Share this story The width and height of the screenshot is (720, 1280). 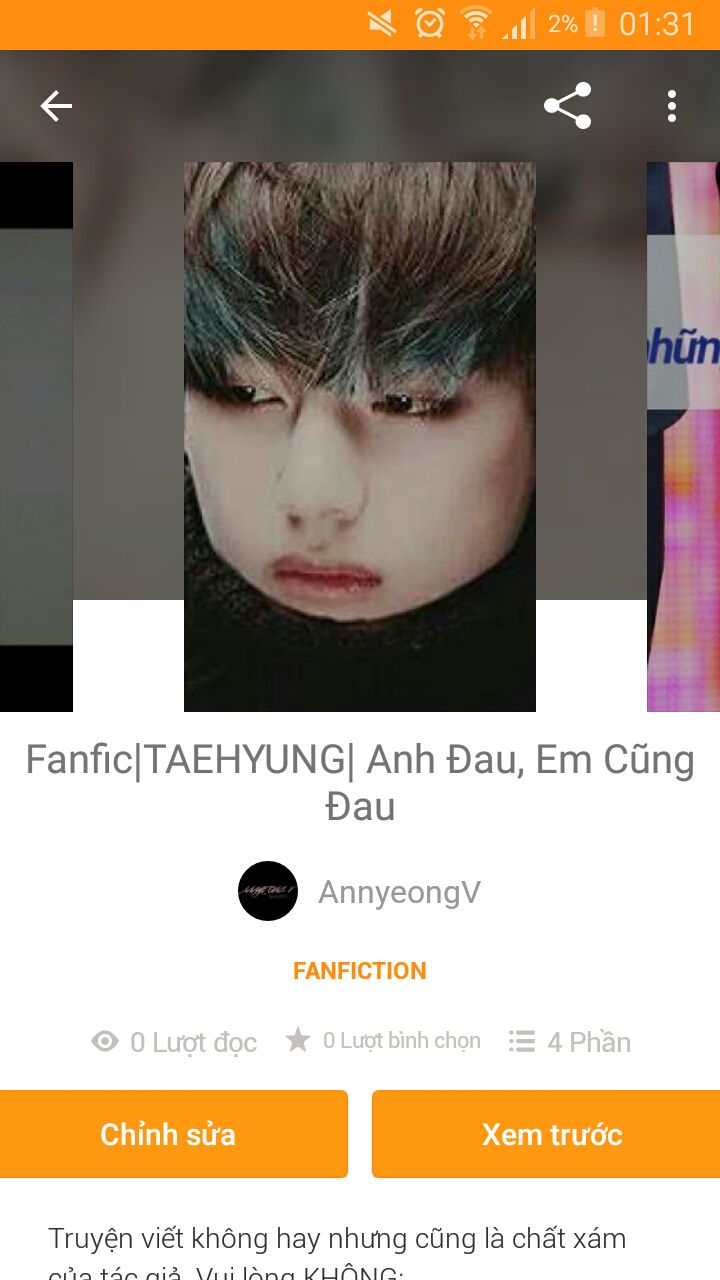click(567, 106)
